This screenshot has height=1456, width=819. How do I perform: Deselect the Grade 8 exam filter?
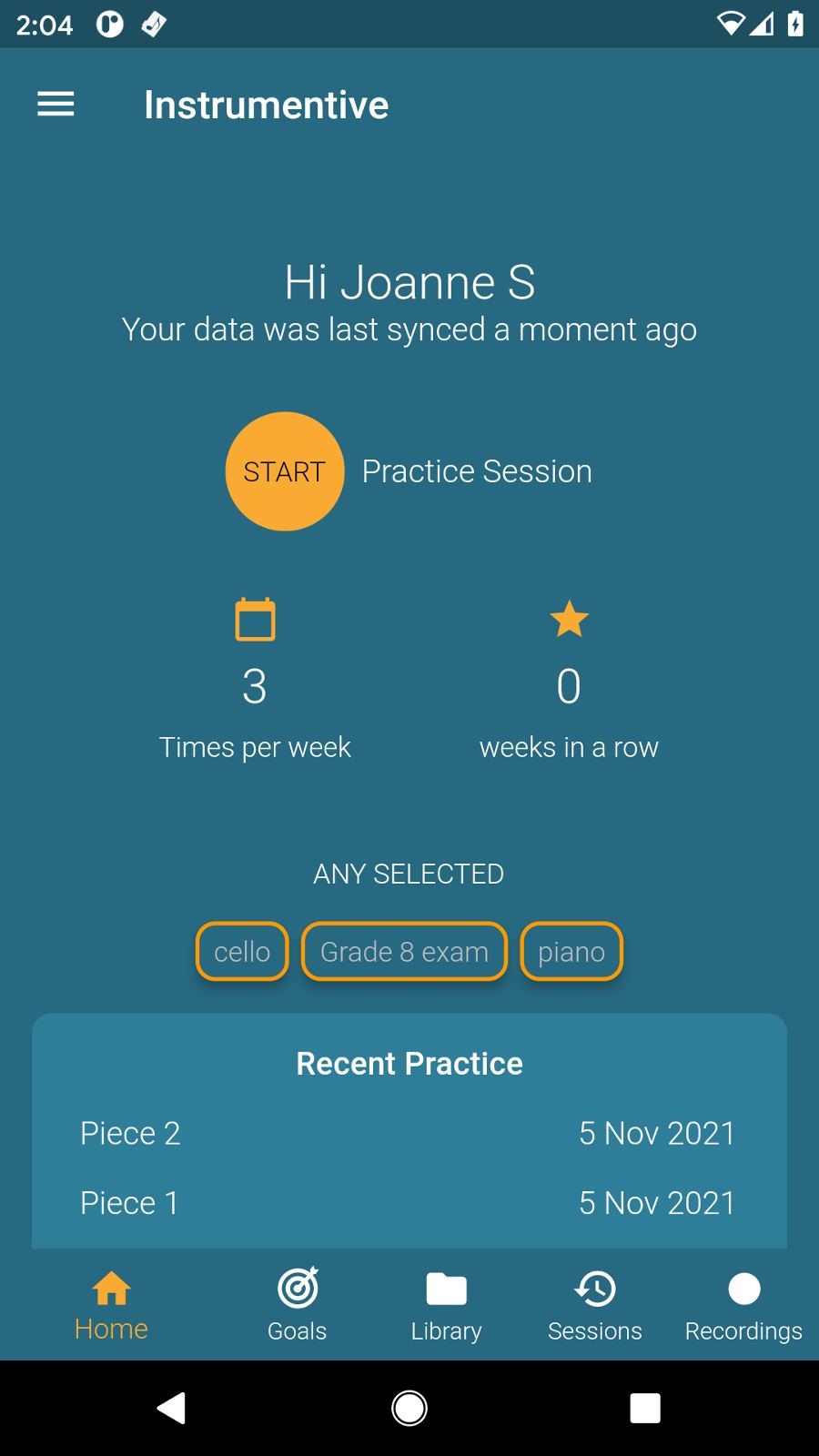[x=404, y=951]
